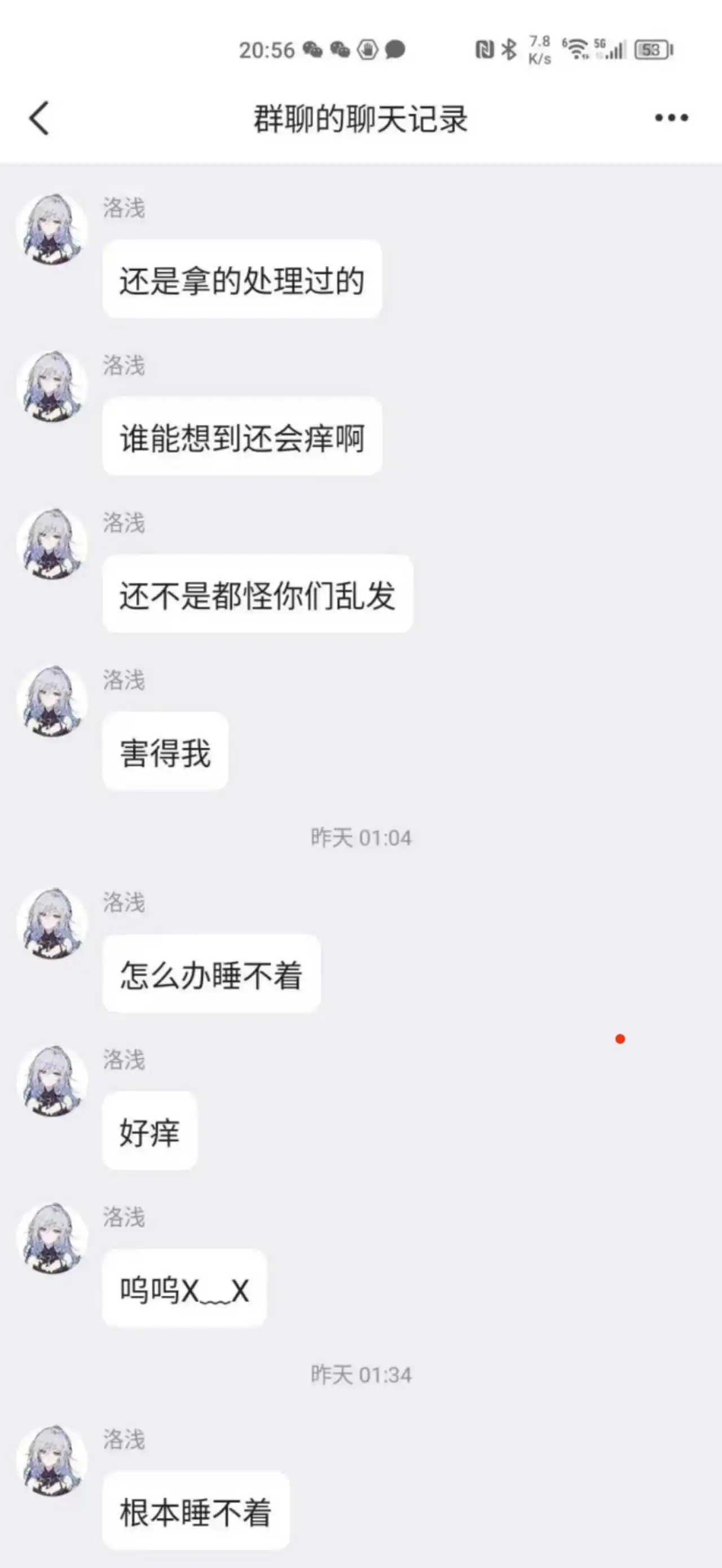This screenshot has height=1568, width=722.
Task: Tap 洛浅's avatar beside 还是拿的处理过的
Action: [52, 230]
